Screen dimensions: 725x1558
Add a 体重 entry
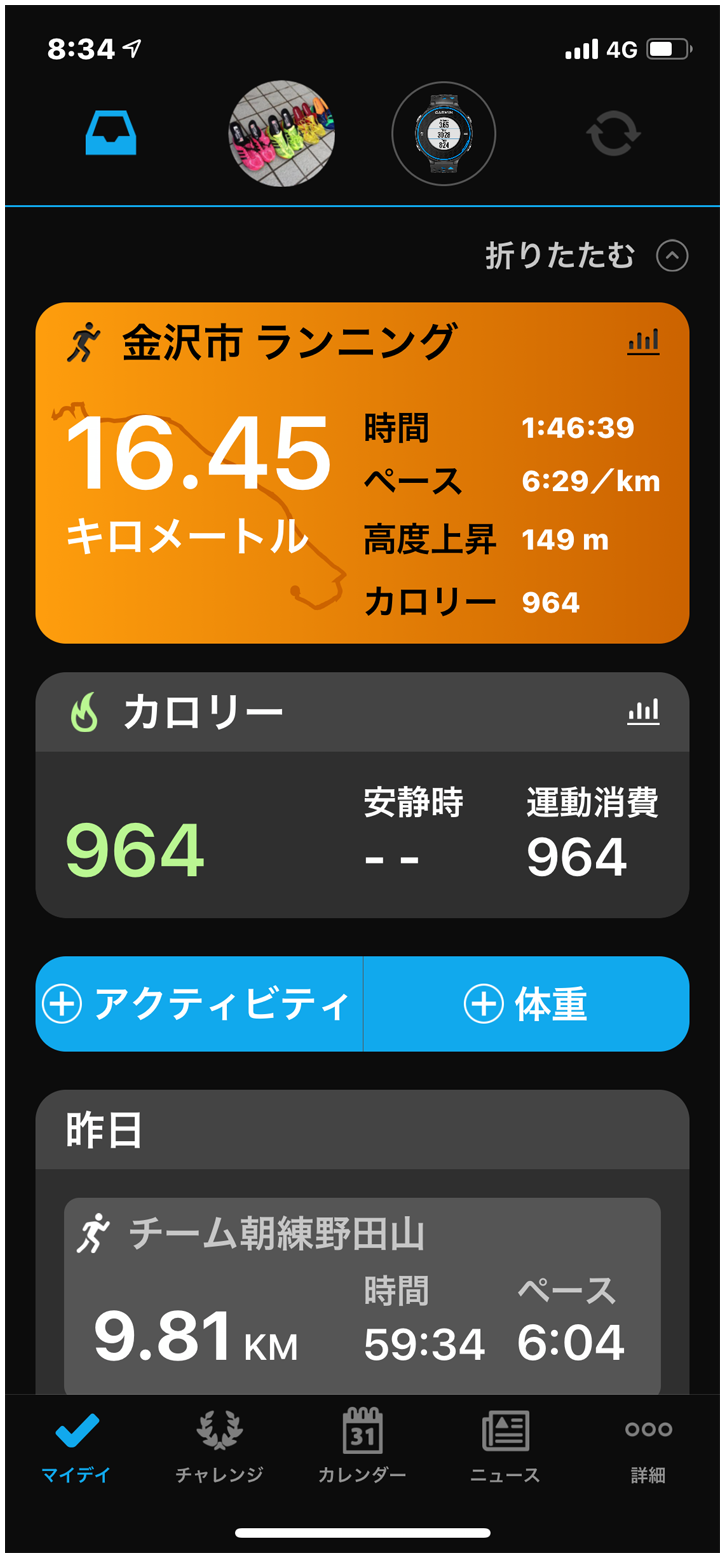pyautogui.click(x=526, y=1004)
